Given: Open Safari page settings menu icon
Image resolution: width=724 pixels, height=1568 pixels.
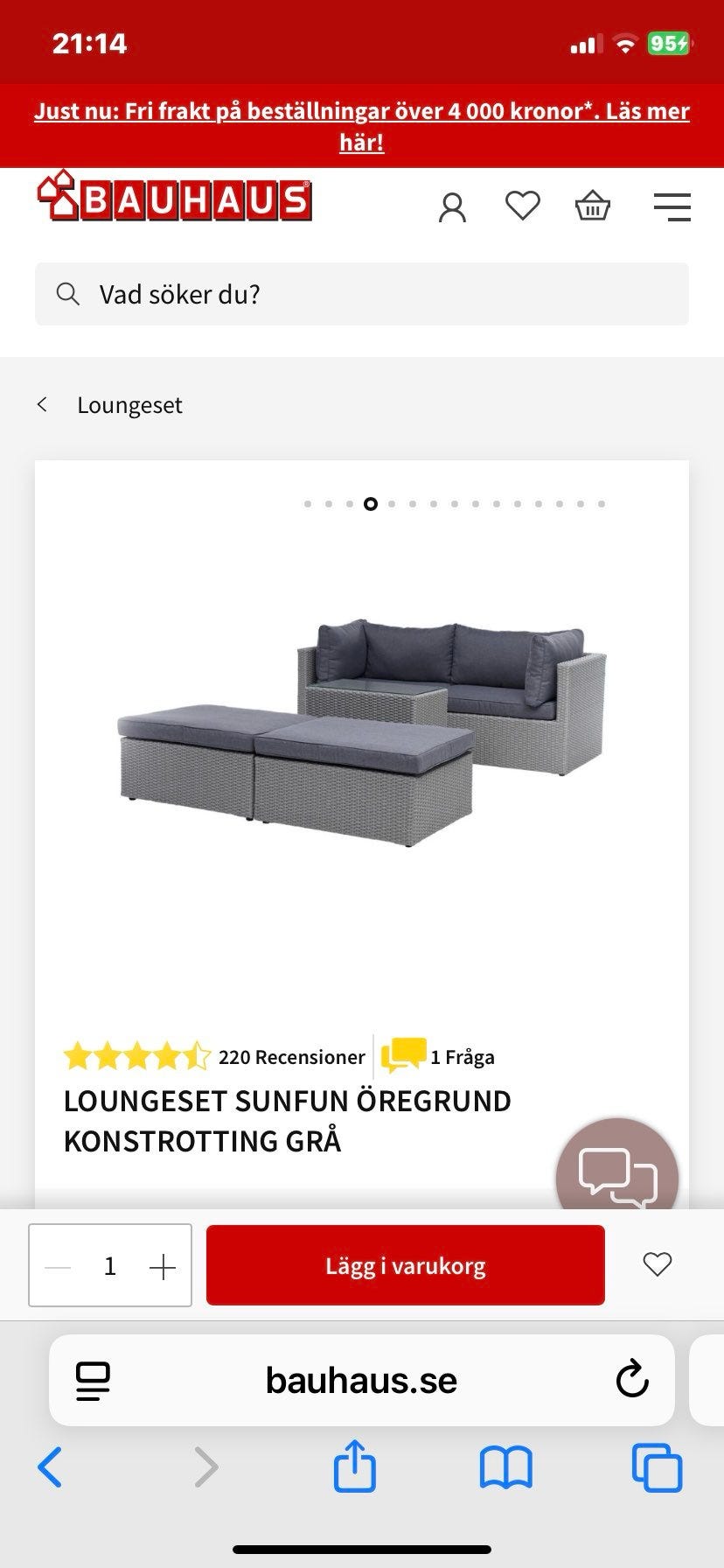Looking at the screenshot, I should [93, 1381].
